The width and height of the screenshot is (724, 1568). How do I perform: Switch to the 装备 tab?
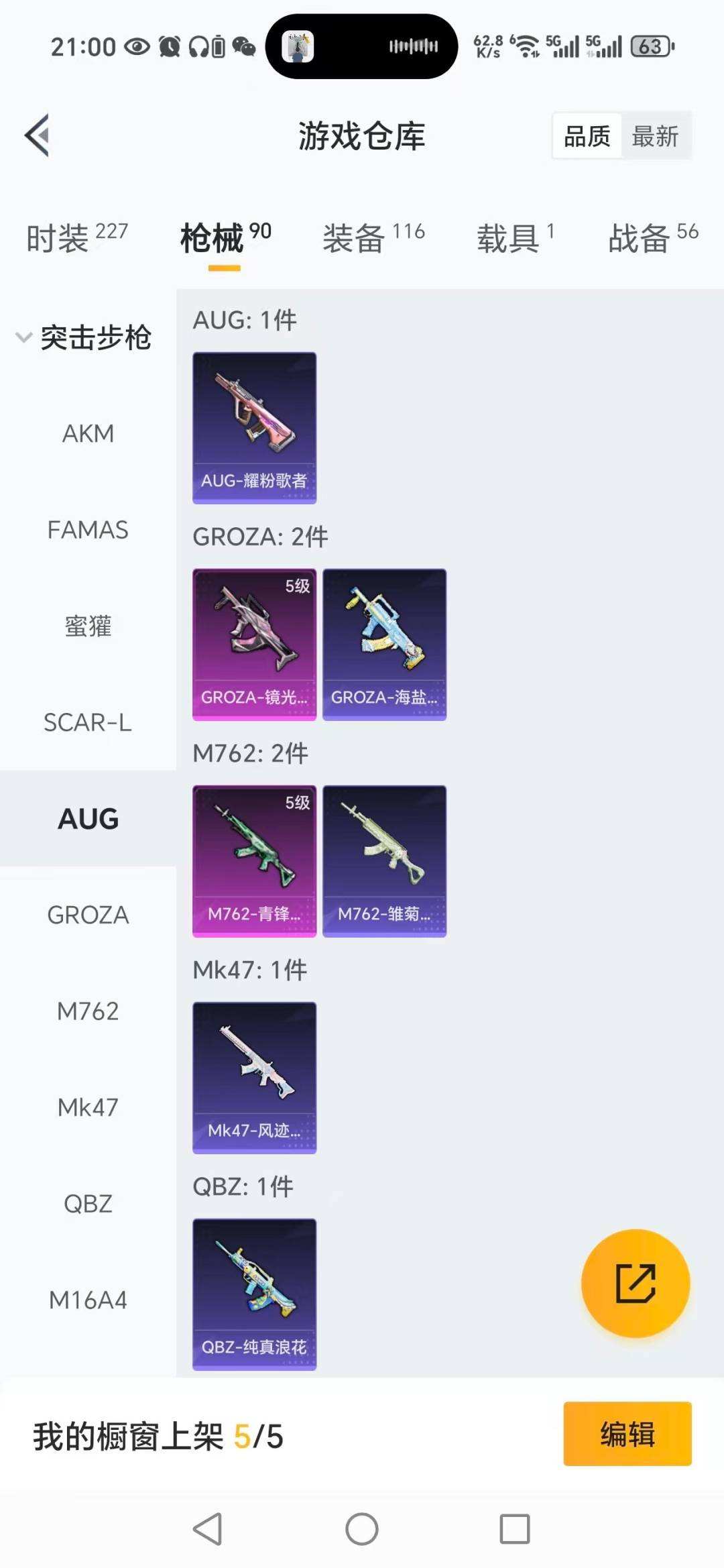[x=373, y=238]
